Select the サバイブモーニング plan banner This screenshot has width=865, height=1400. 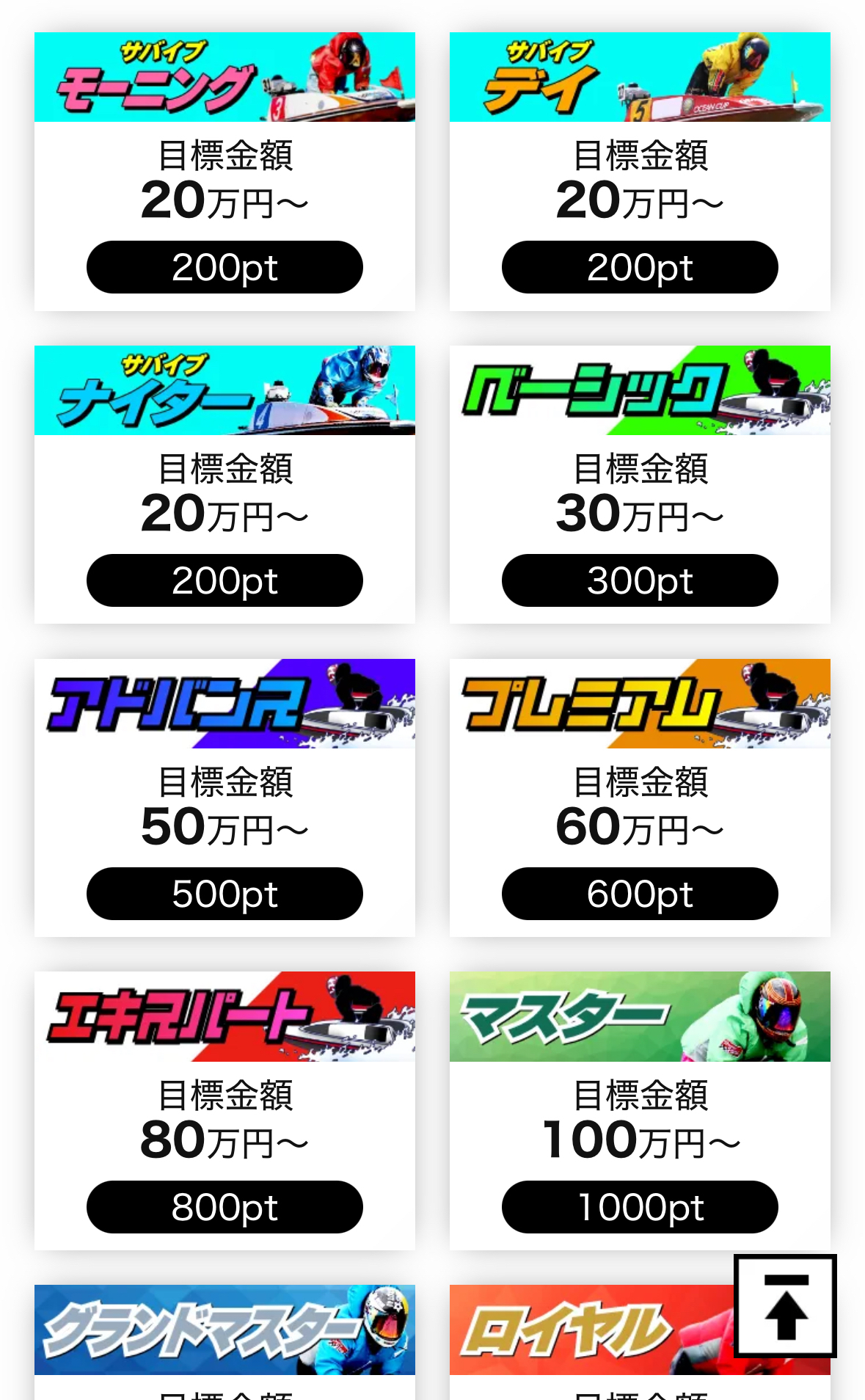coord(224,77)
